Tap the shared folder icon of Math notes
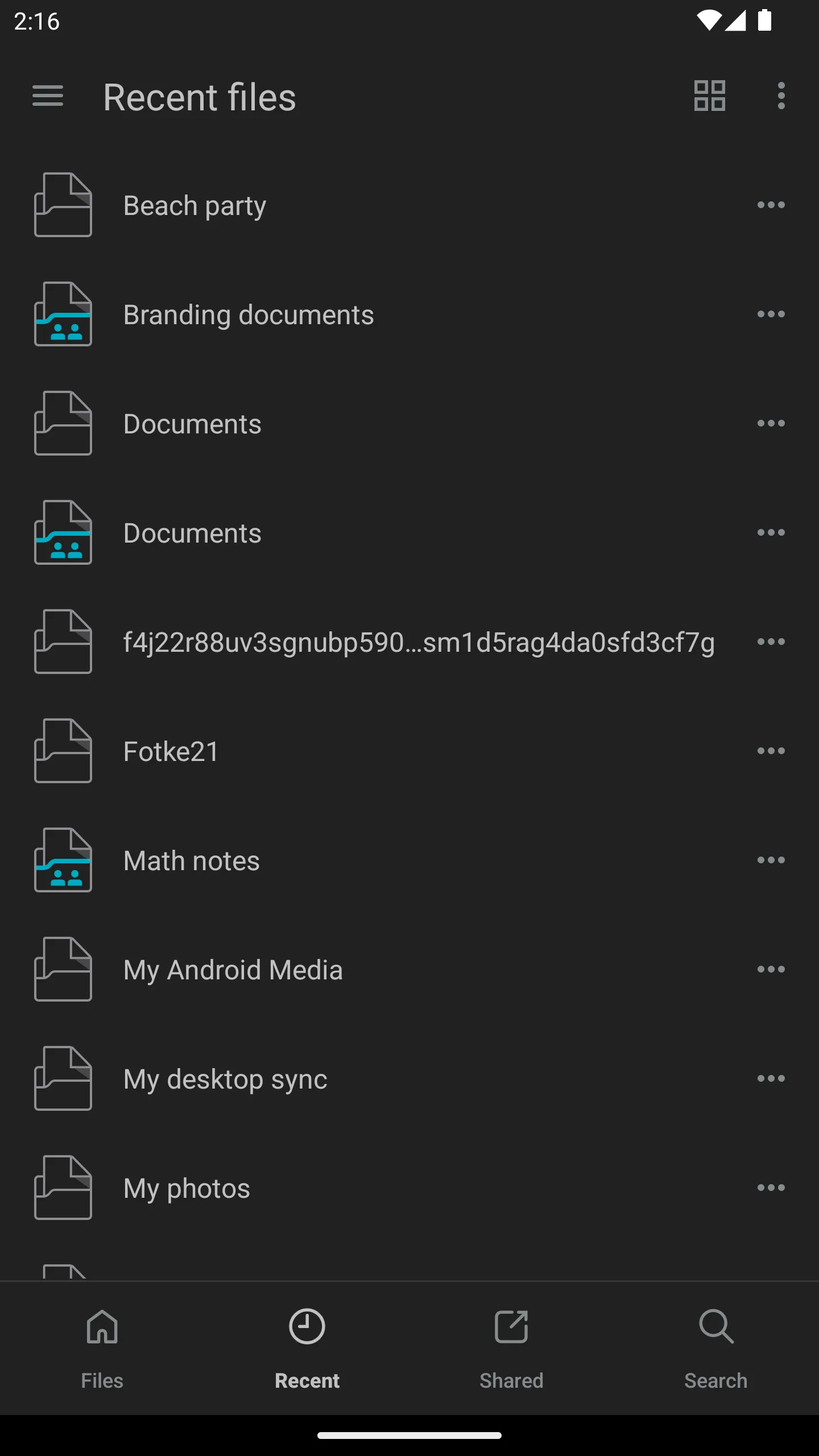Screen dimensions: 819x1456 (x=63, y=860)
